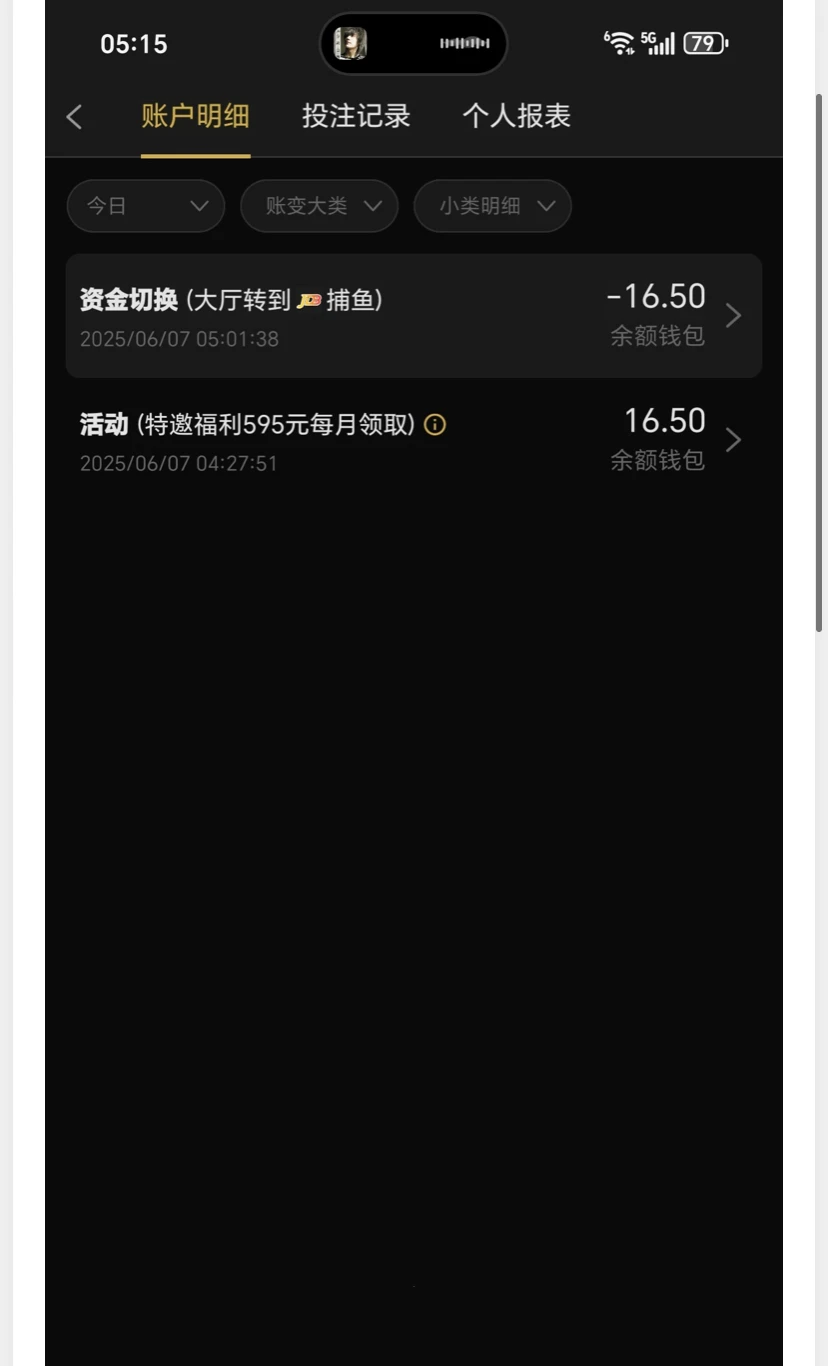Tap the timestamp 2025/06/07 04:27:51

pyautogui.click(x=178, y=462)
